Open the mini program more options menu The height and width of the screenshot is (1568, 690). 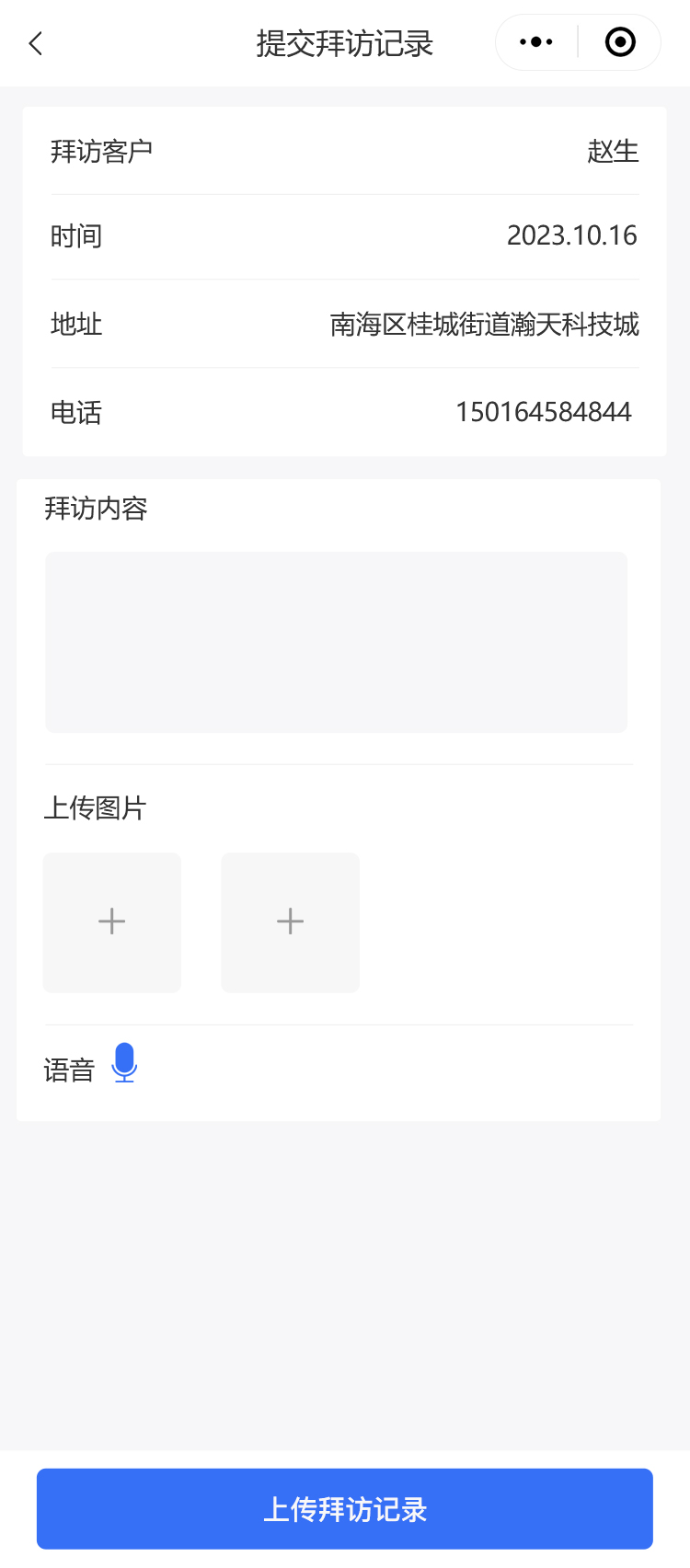(x=536, y=42)
